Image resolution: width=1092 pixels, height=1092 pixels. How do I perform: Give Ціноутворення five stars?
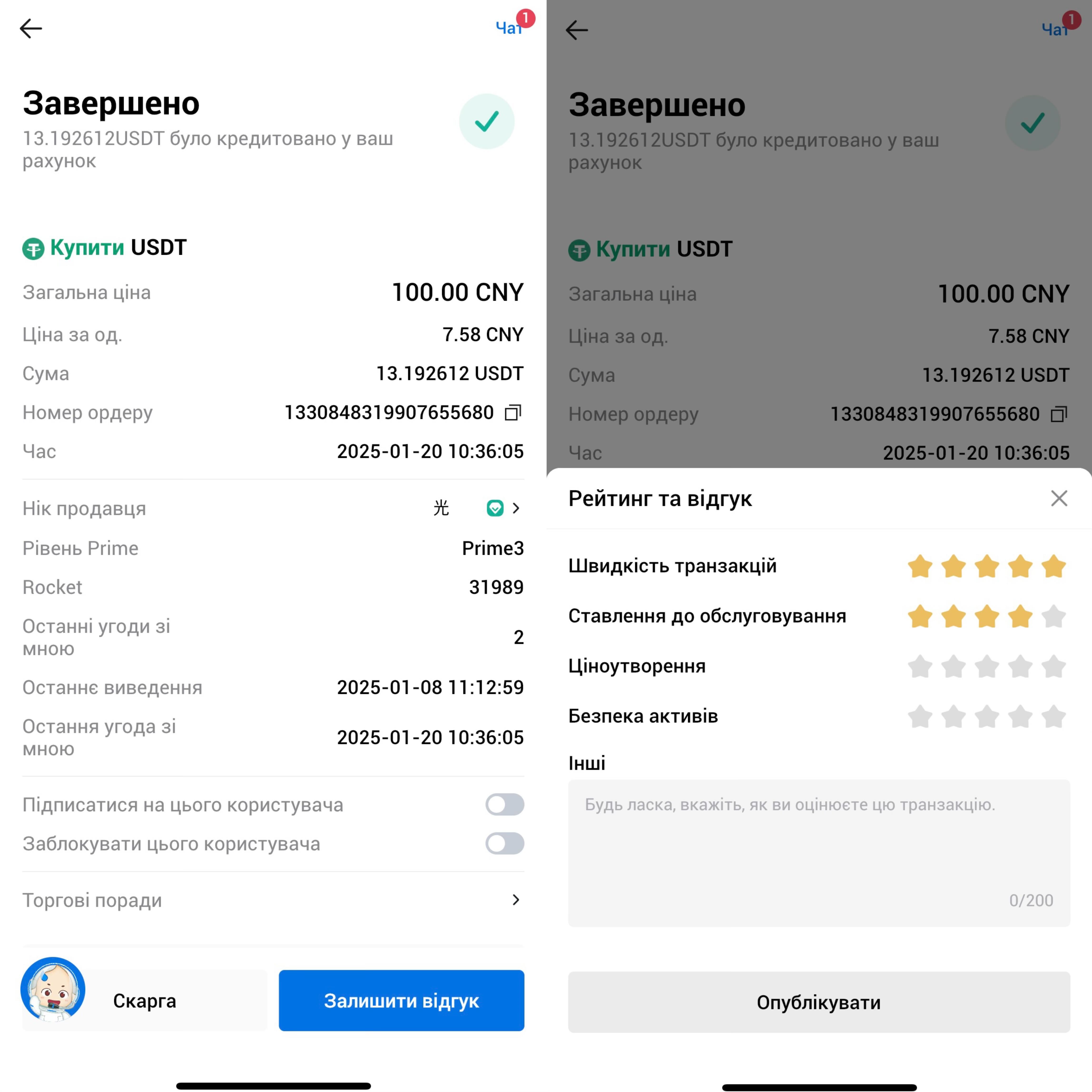1053,666
